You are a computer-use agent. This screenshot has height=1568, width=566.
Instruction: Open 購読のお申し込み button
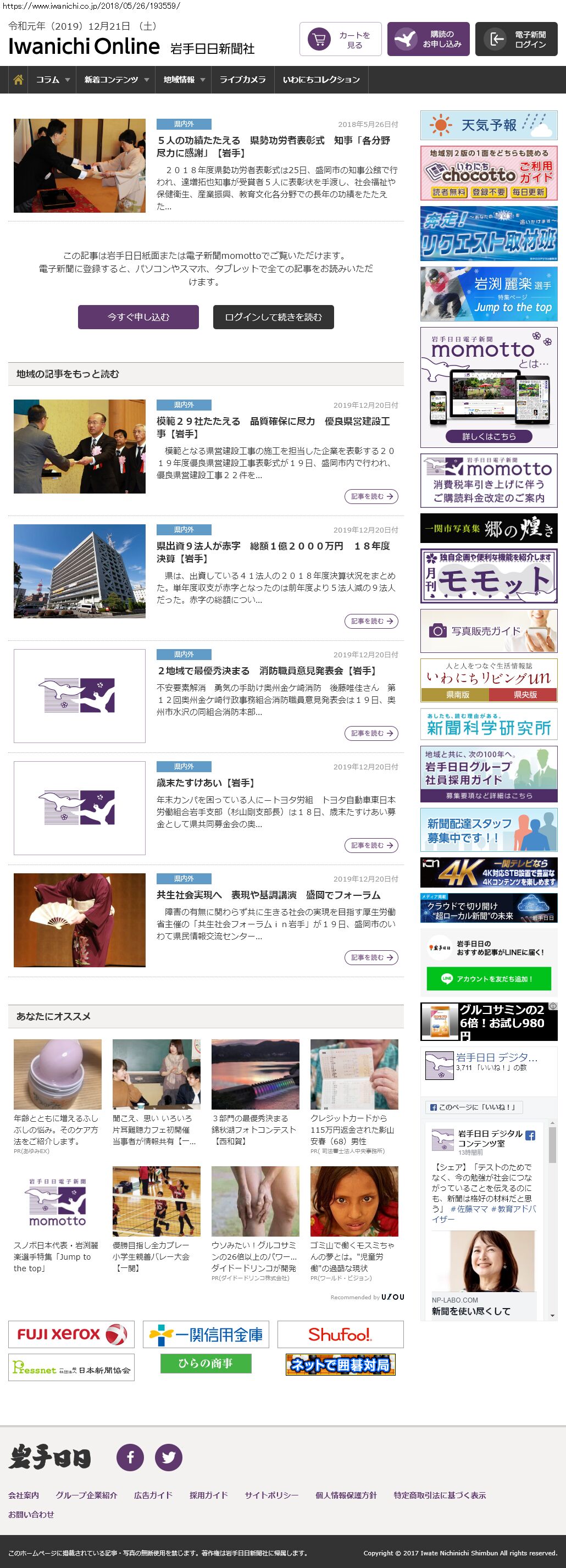428,40
